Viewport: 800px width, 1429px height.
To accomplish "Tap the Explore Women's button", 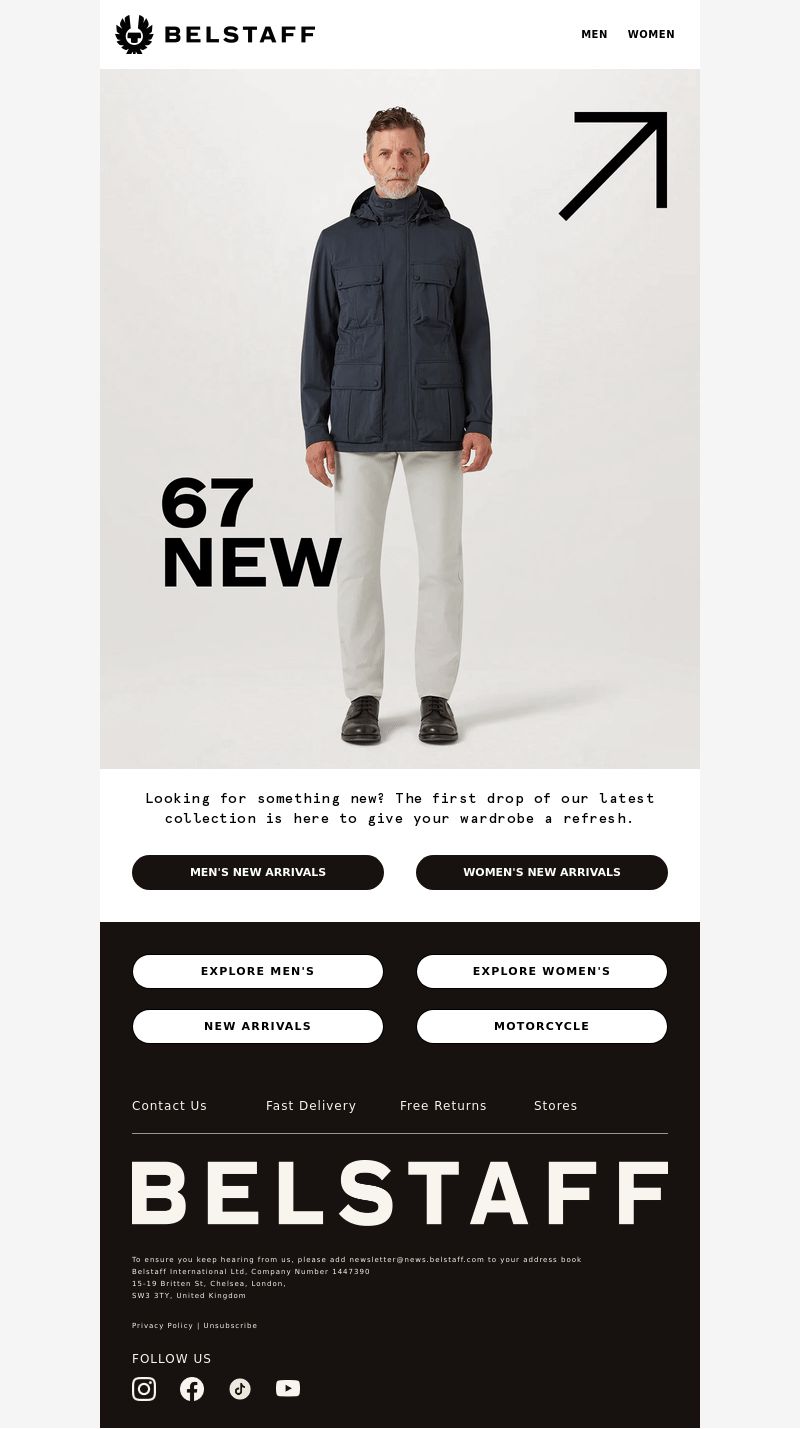I will [542, 971].
